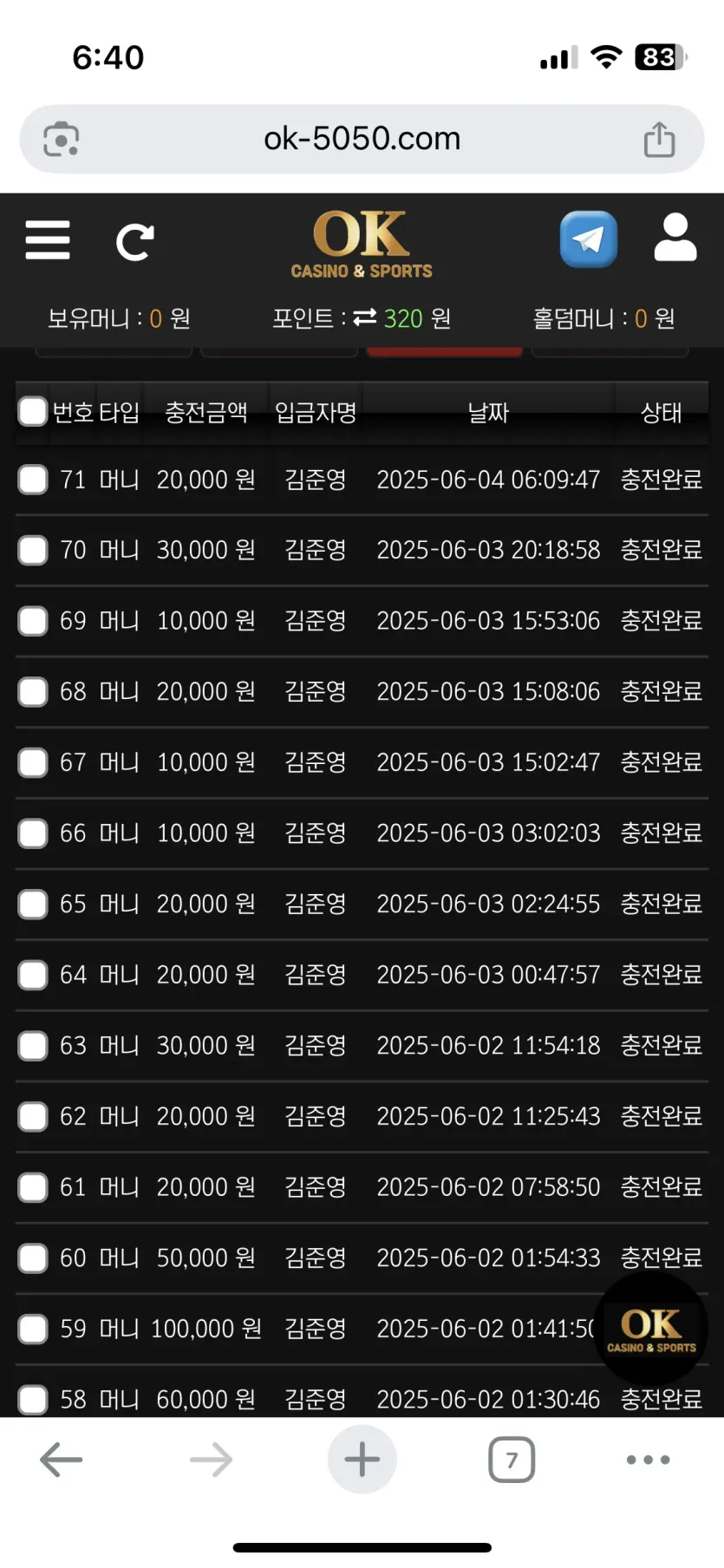Share the page from the address bar
724x1568 pixels.
pos(660,139)
